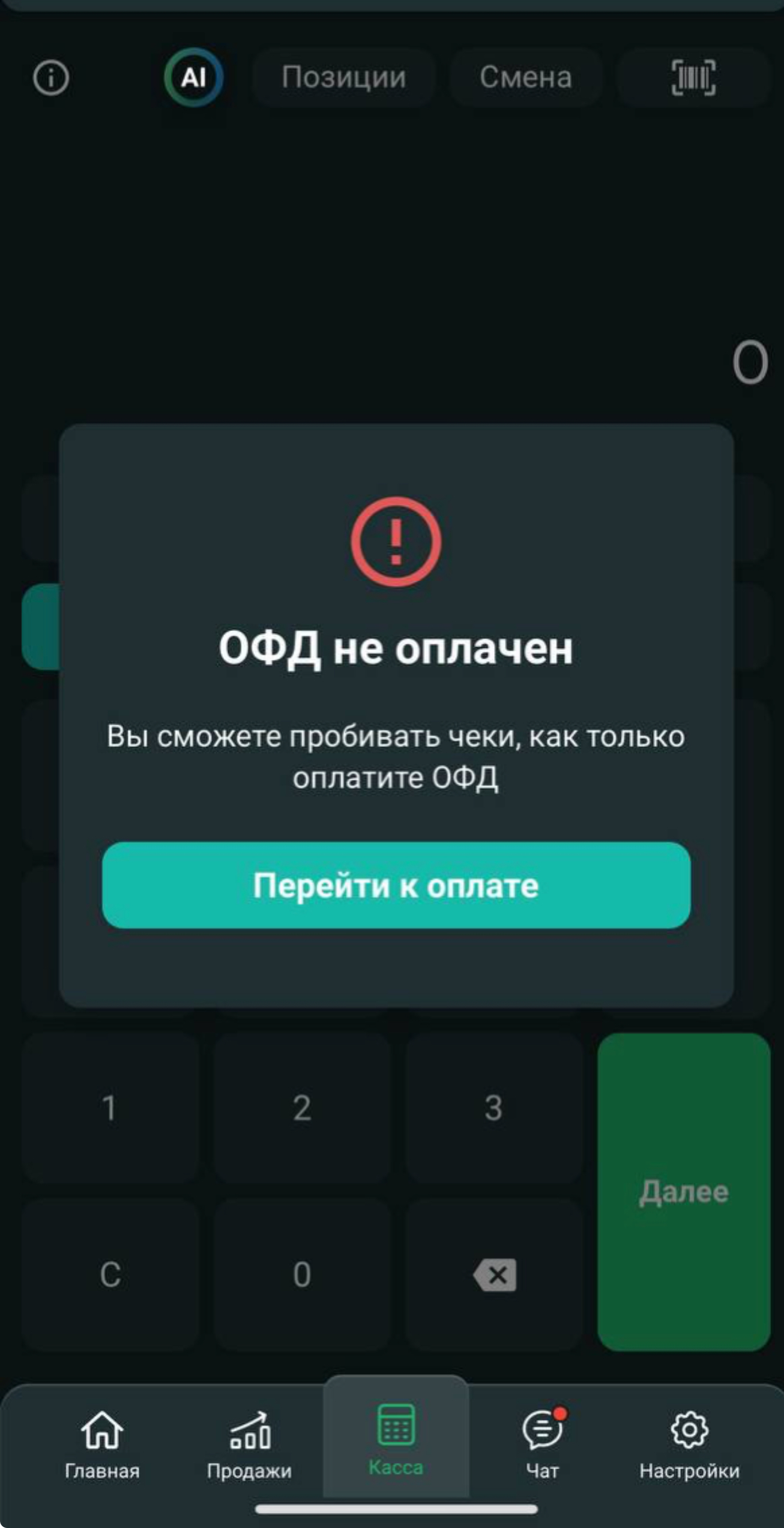Image resolution: width=784 pixels, height=1528 pixels.
Task: Tap the Перейти к оплате button
Action: pos(396,885)
